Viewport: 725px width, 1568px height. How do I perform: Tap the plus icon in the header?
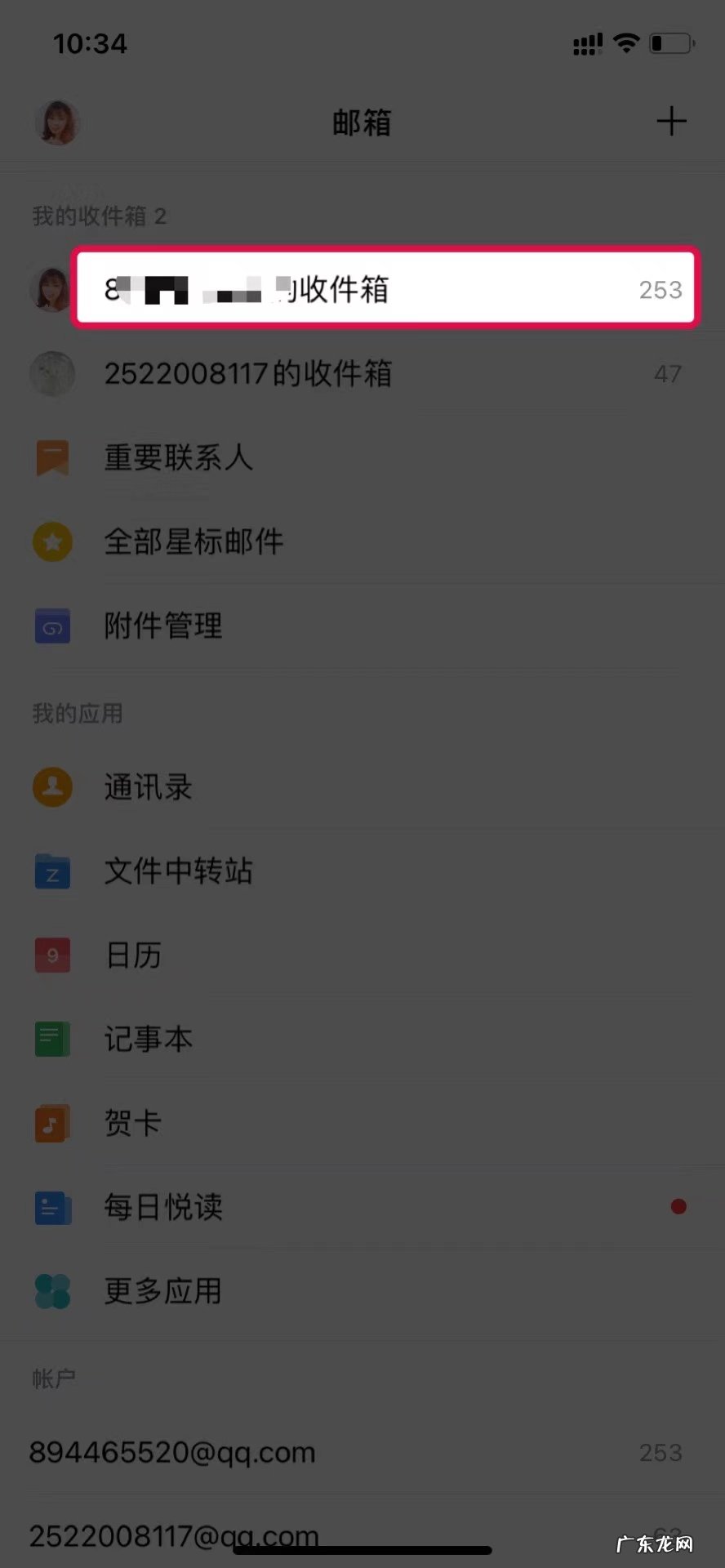click(671, 122)
